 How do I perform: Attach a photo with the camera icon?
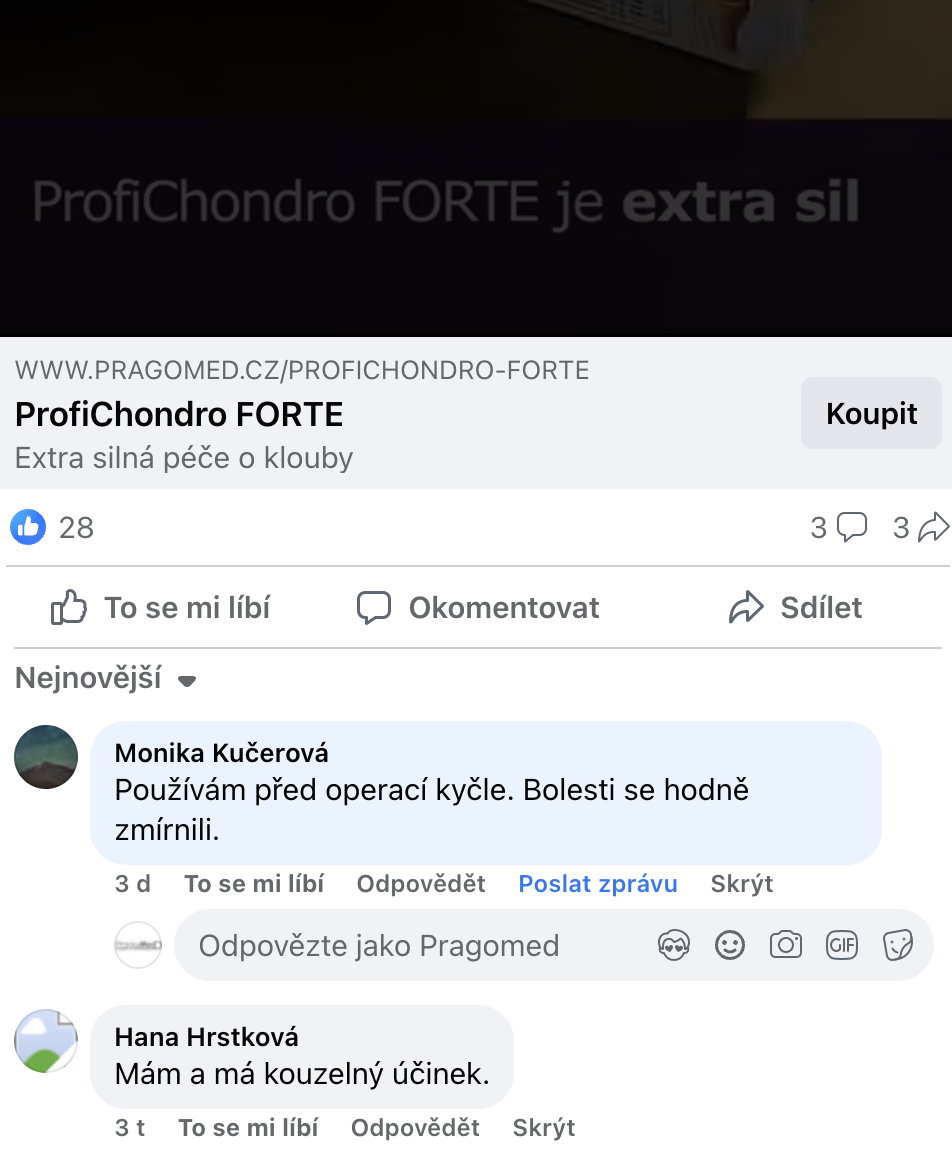[x=786, y=945]
